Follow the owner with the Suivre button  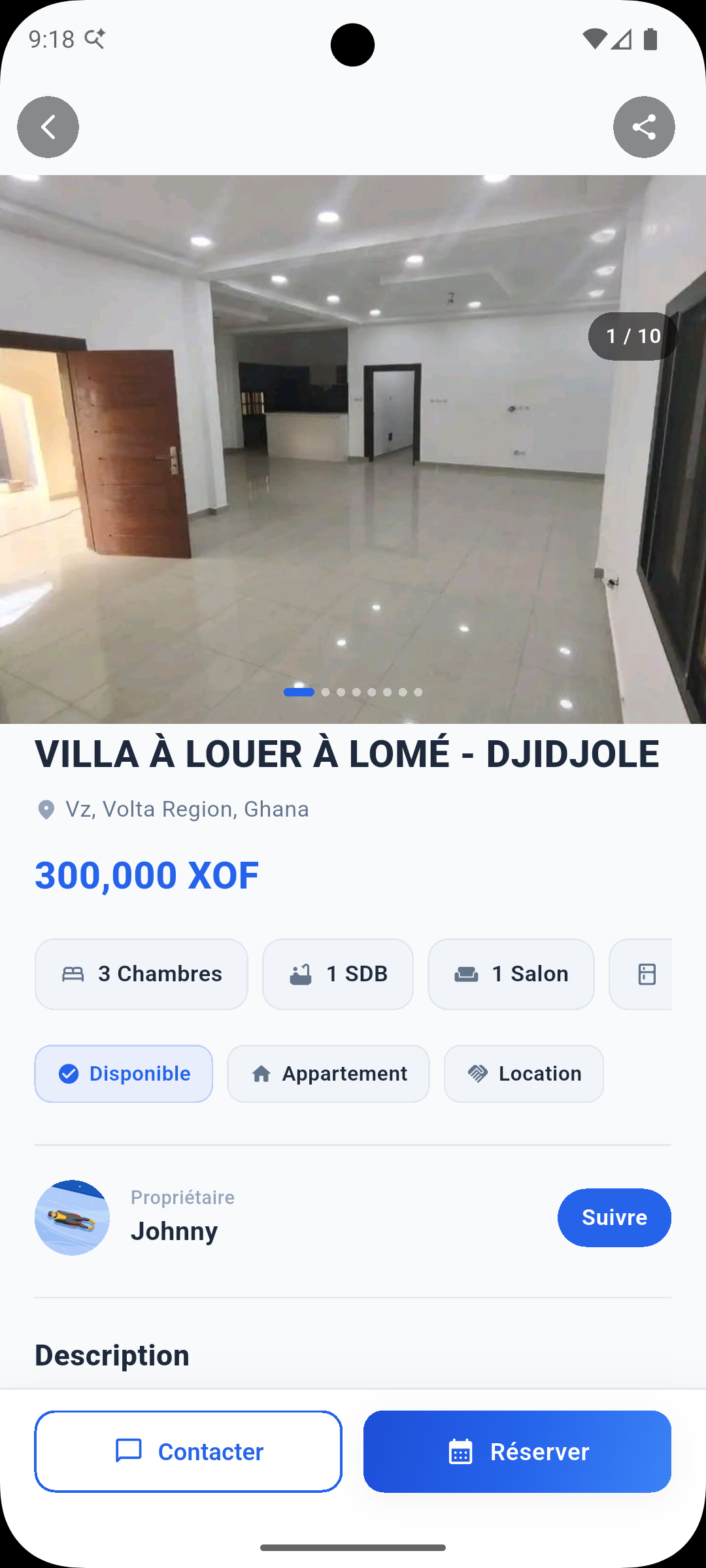(x=614, y=1218)
